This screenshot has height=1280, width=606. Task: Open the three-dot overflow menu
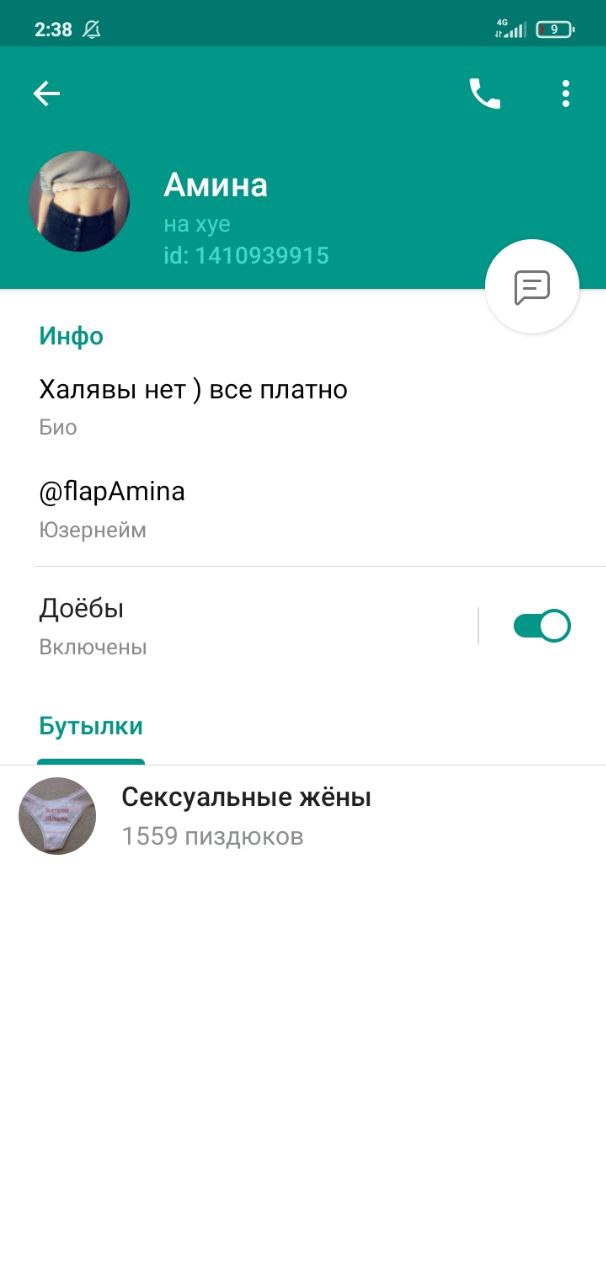tap(565, 94)
